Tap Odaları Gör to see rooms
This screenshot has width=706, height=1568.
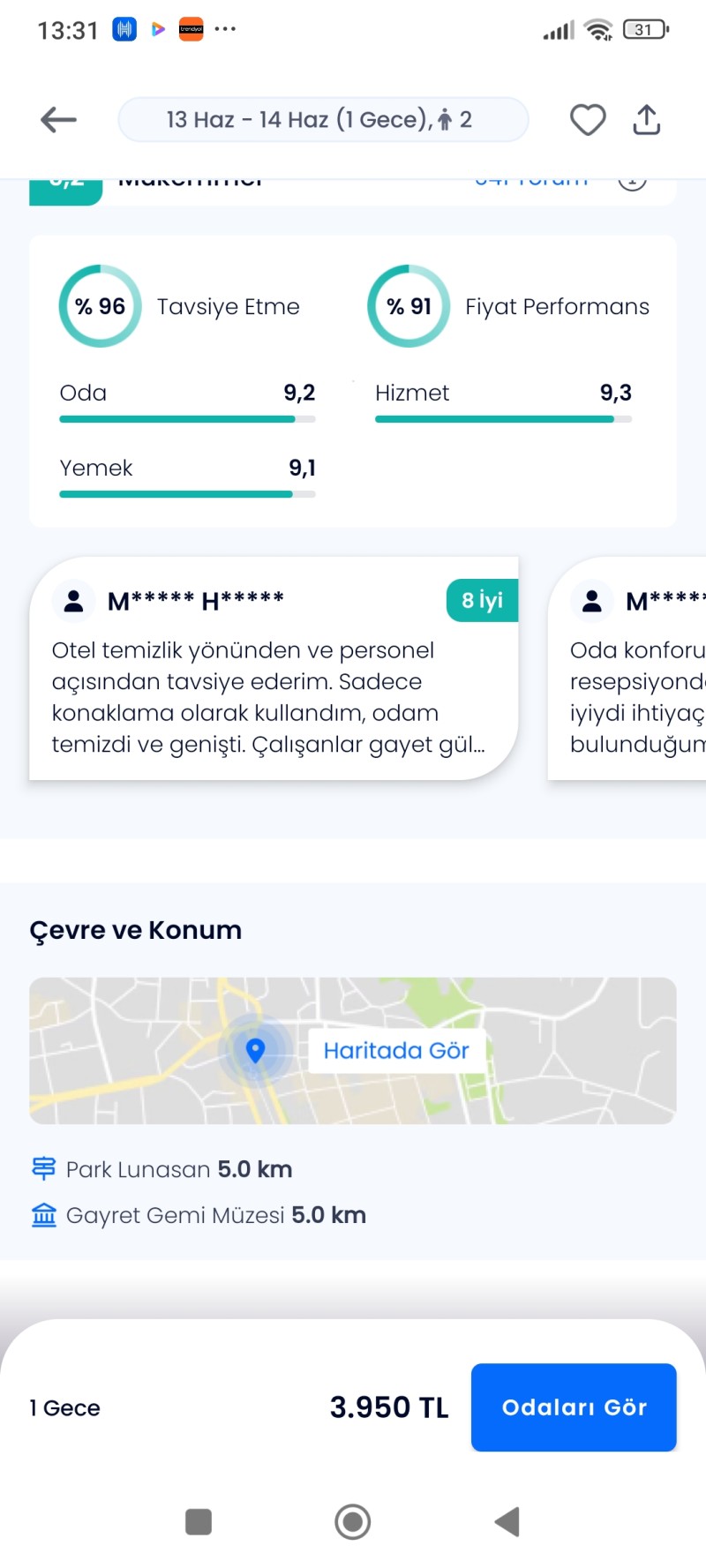pyautogui.click(x=574, y=1407)
